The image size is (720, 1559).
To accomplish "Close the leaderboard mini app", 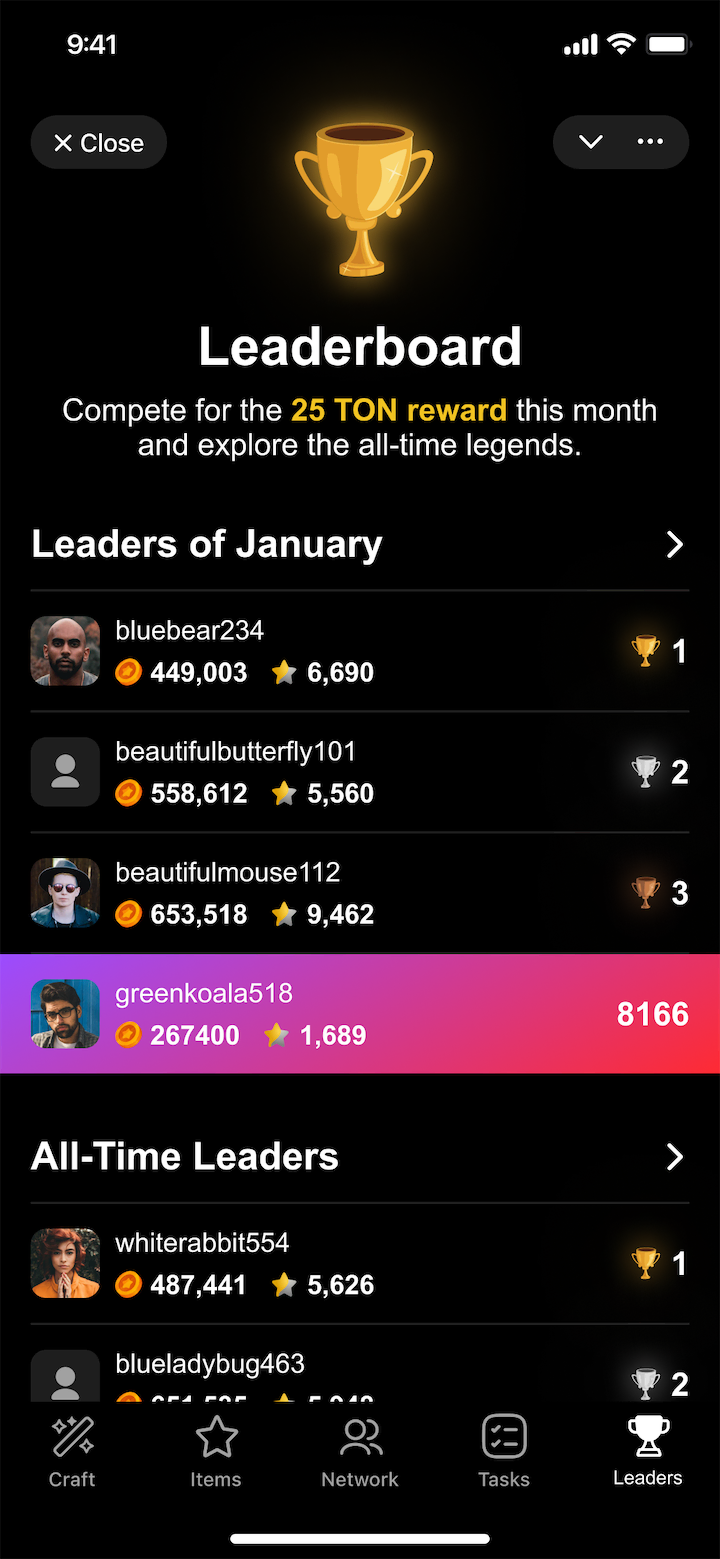I will tap(98, 143).
